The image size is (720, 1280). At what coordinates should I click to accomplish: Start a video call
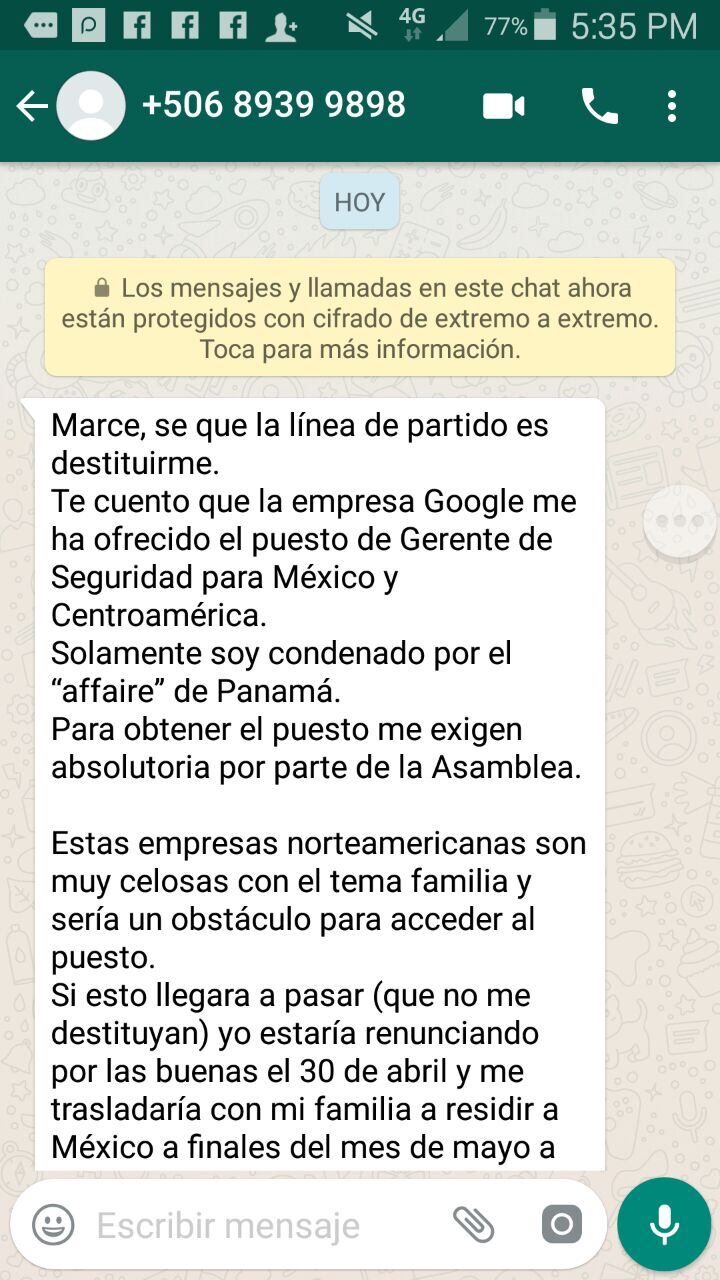504,106
